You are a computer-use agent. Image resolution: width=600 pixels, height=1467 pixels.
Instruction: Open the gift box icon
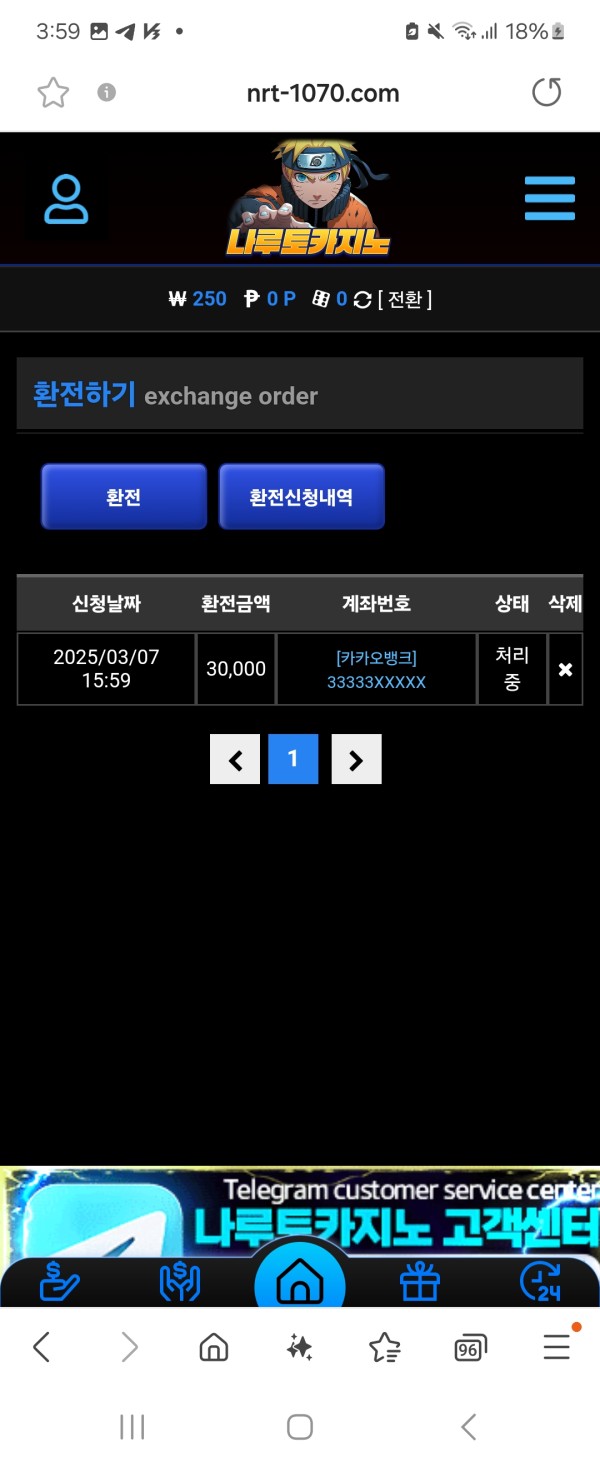[420, 1282]
